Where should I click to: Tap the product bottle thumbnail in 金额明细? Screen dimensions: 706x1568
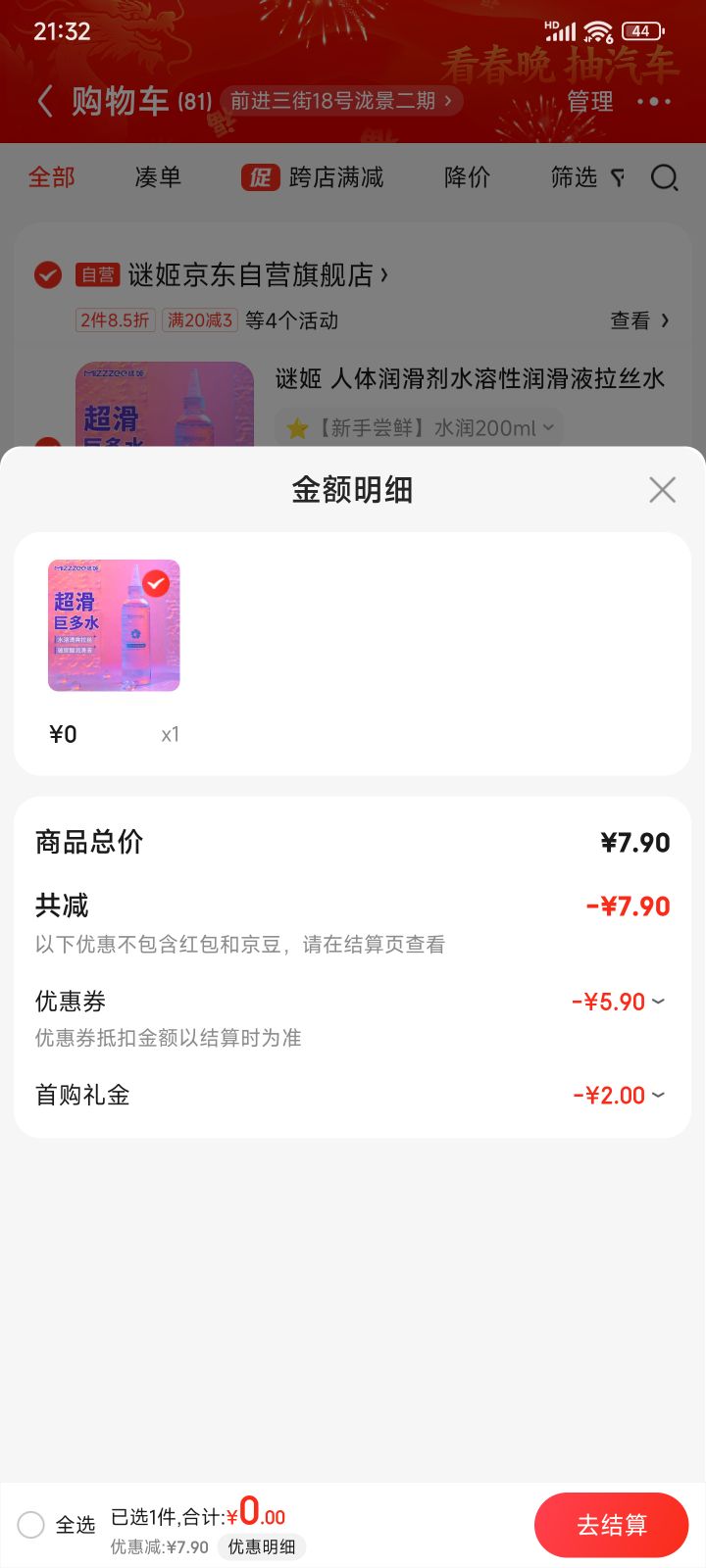tap(114, 625)
